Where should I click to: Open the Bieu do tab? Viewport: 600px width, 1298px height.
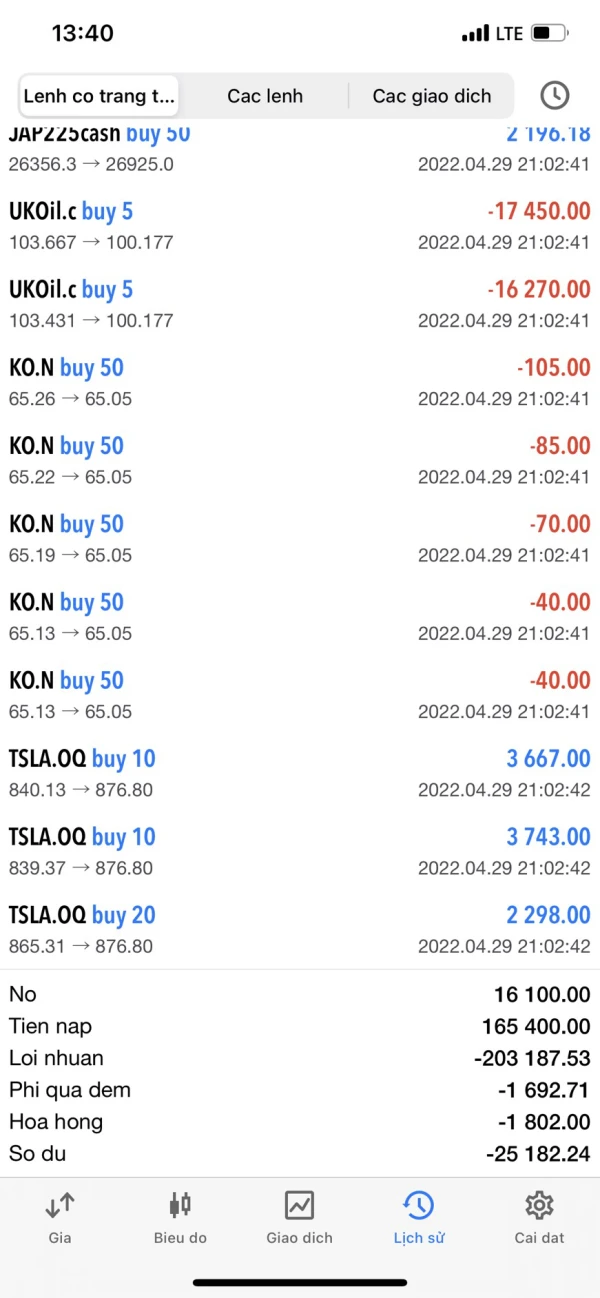coord(180,1217)
